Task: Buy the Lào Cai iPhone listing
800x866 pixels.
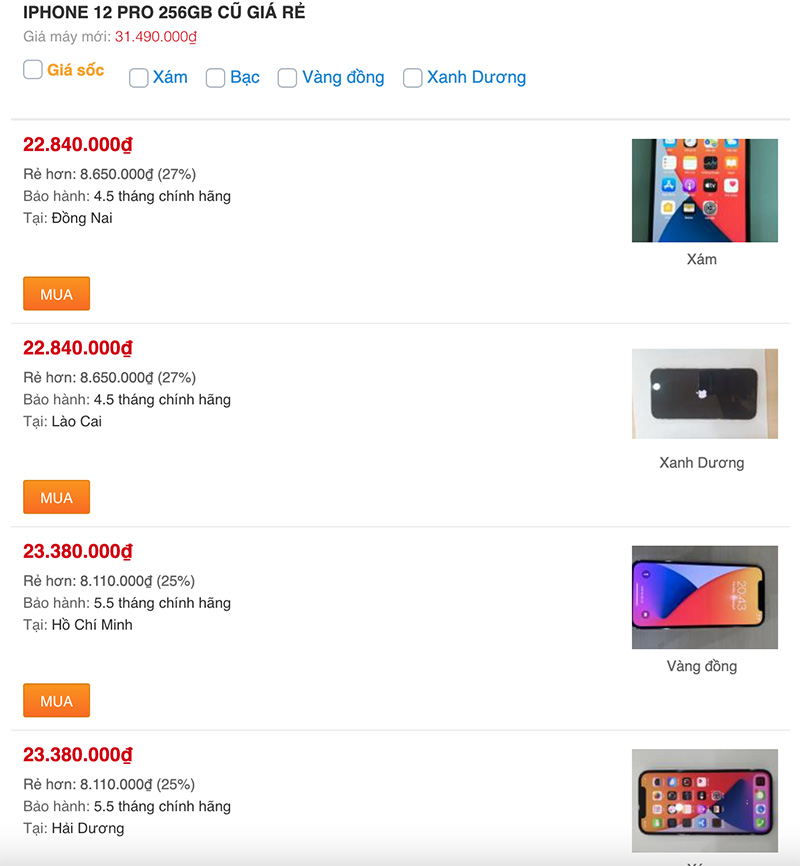Action: point(56,497)
